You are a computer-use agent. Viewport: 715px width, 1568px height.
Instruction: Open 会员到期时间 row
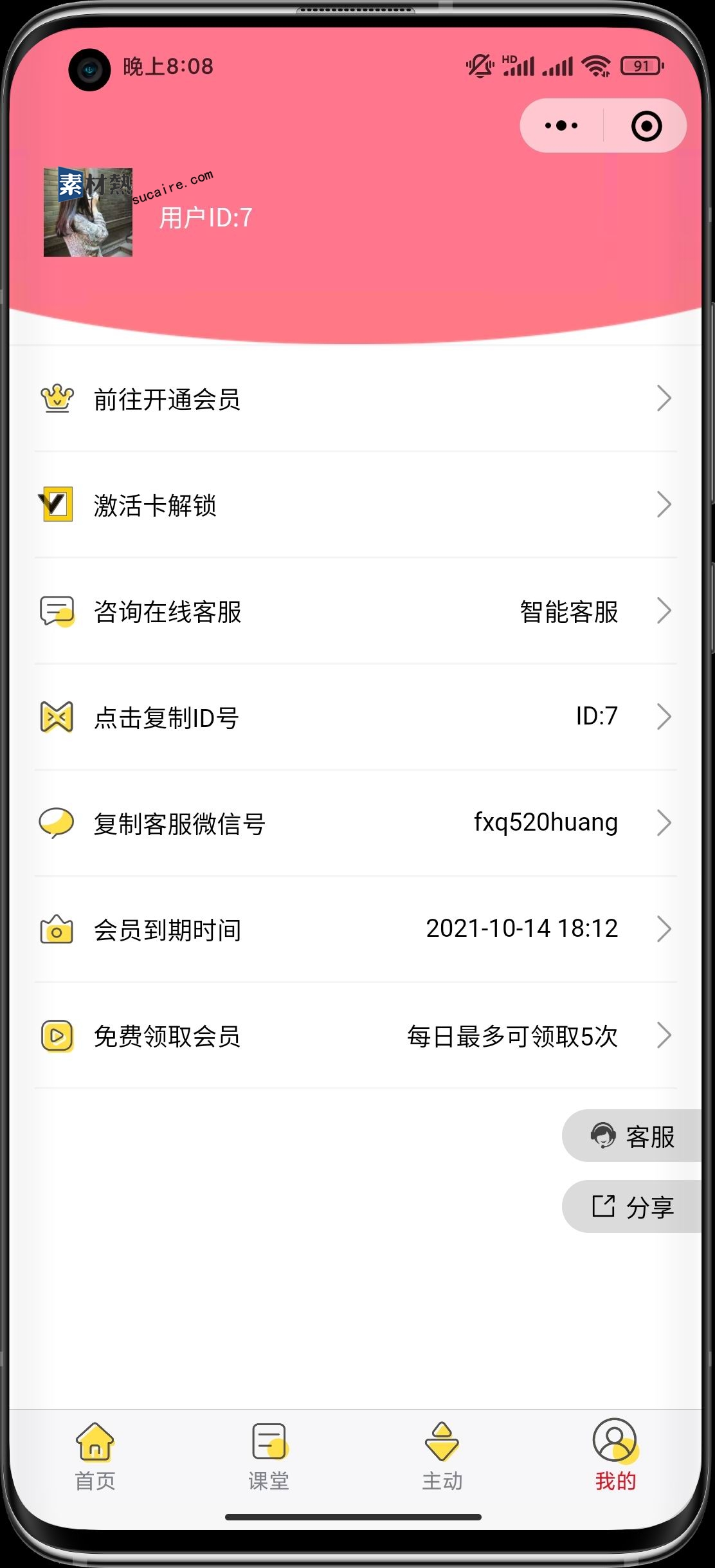(356, 930)
